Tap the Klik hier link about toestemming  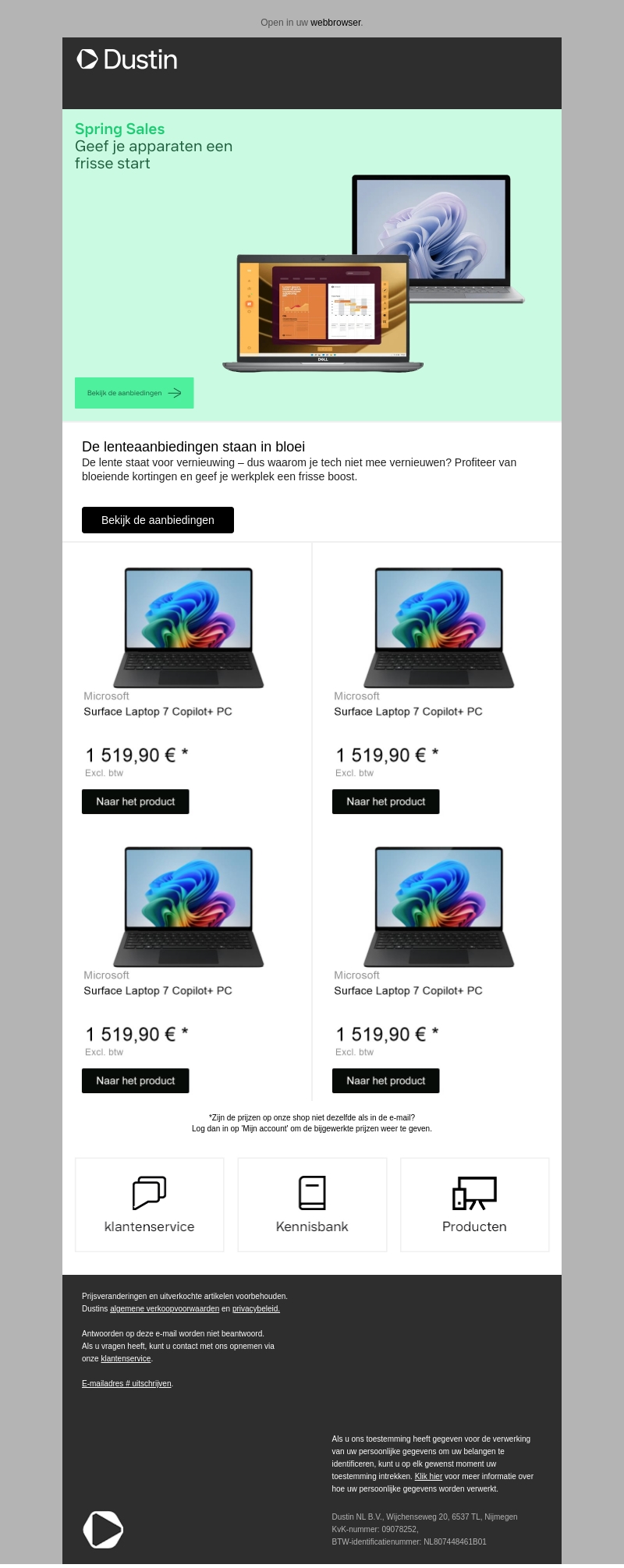[x=428, y=1477]
